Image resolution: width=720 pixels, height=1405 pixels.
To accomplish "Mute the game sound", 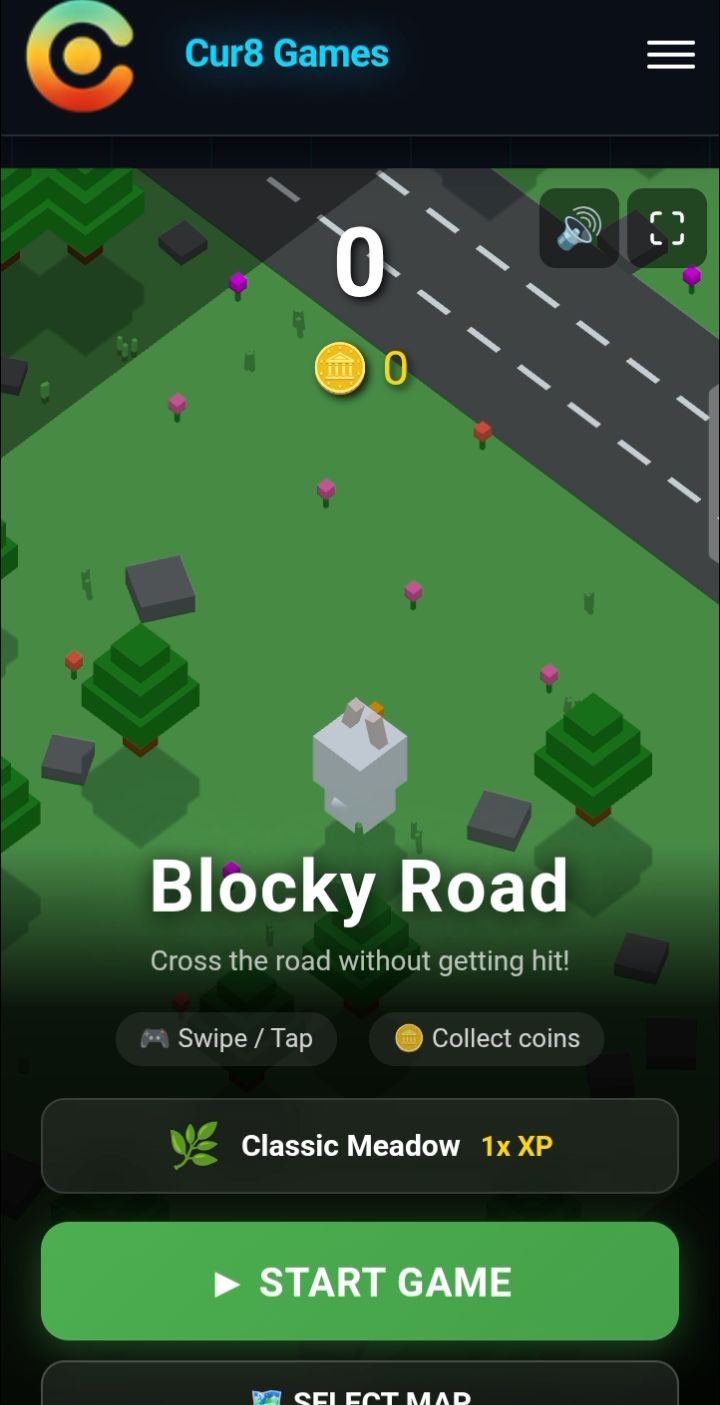I will [x=579, y=228].
